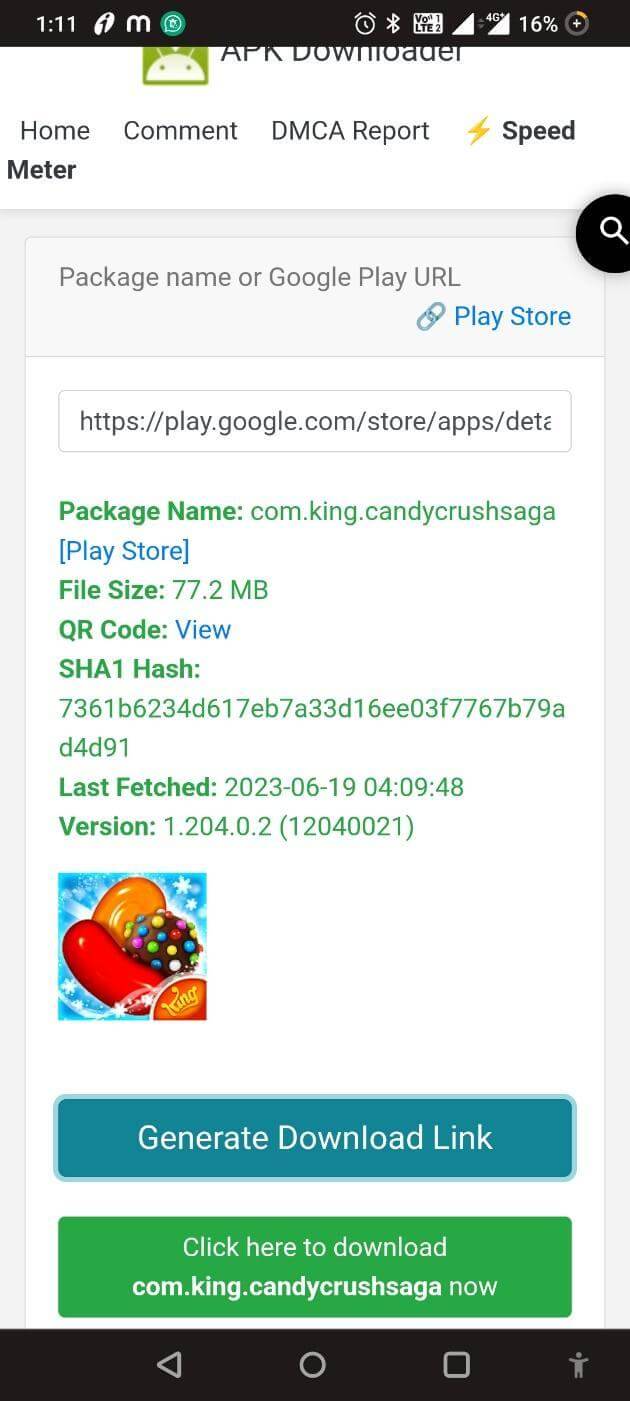Go back using system back button
This screenshot has width=630, height=1401.
(x=169, y=1364)
